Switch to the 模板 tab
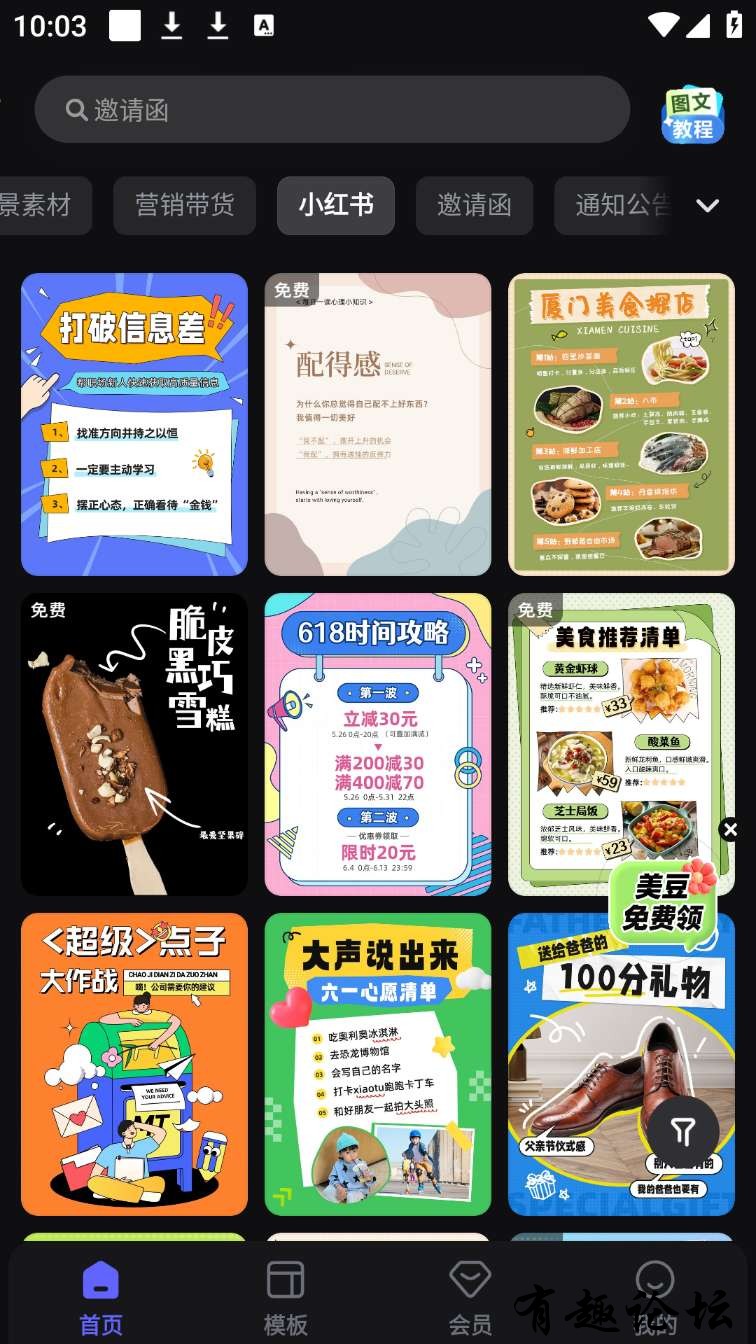Image resolution: width=756 pixels, height=1344 pixels. tap(285, 1298)
